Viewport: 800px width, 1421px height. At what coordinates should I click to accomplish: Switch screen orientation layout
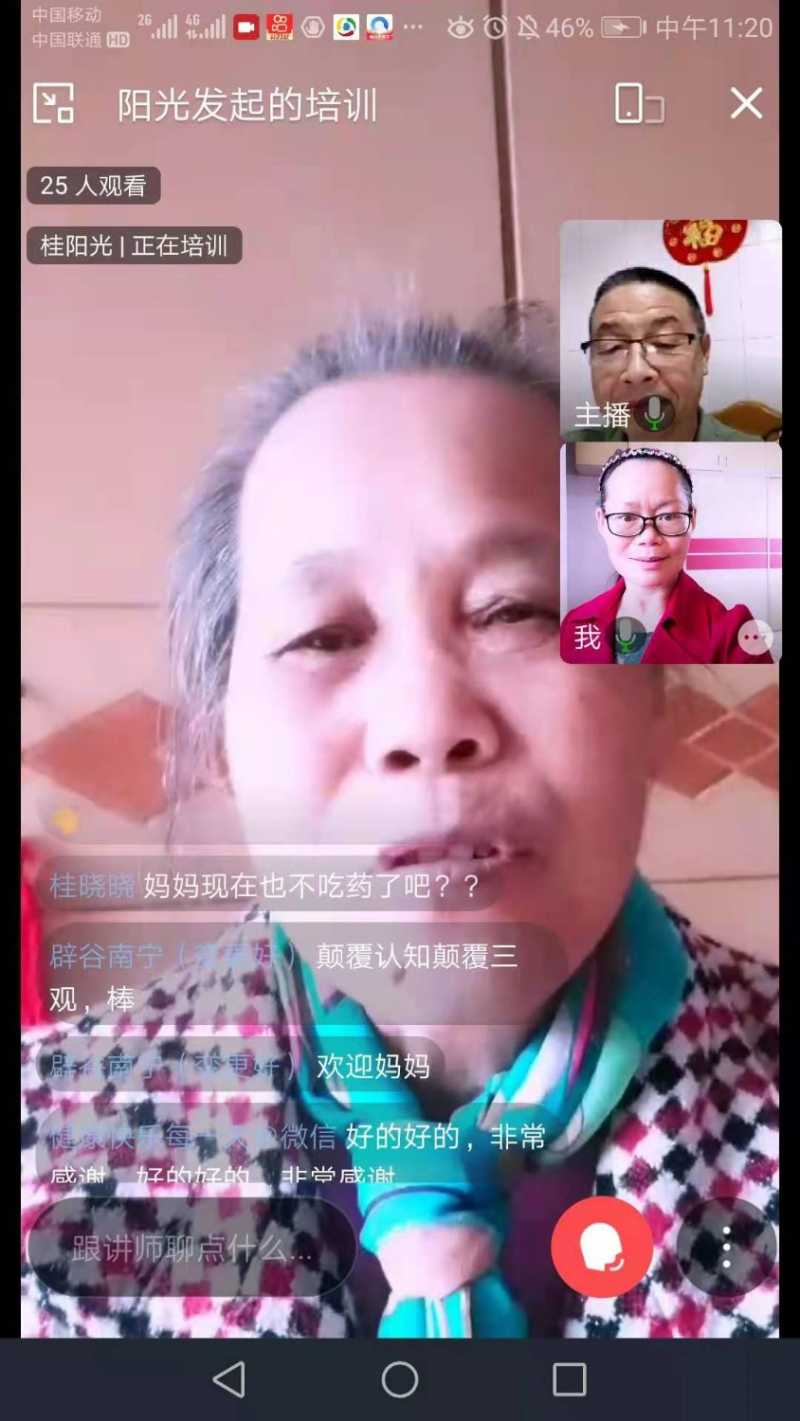tap(639, 104)
